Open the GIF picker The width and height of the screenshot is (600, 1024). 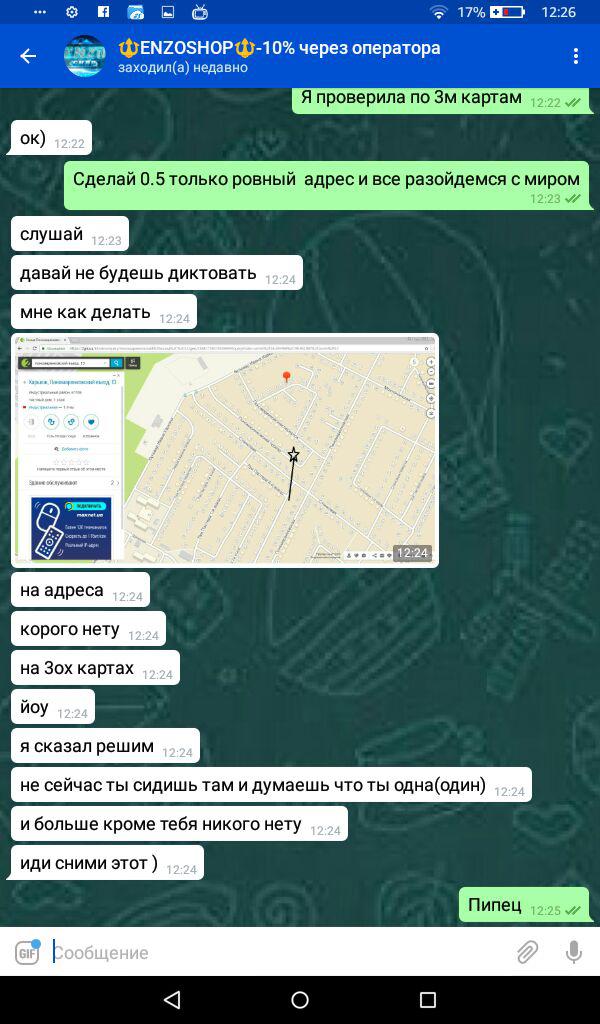[x=27, y=953]
